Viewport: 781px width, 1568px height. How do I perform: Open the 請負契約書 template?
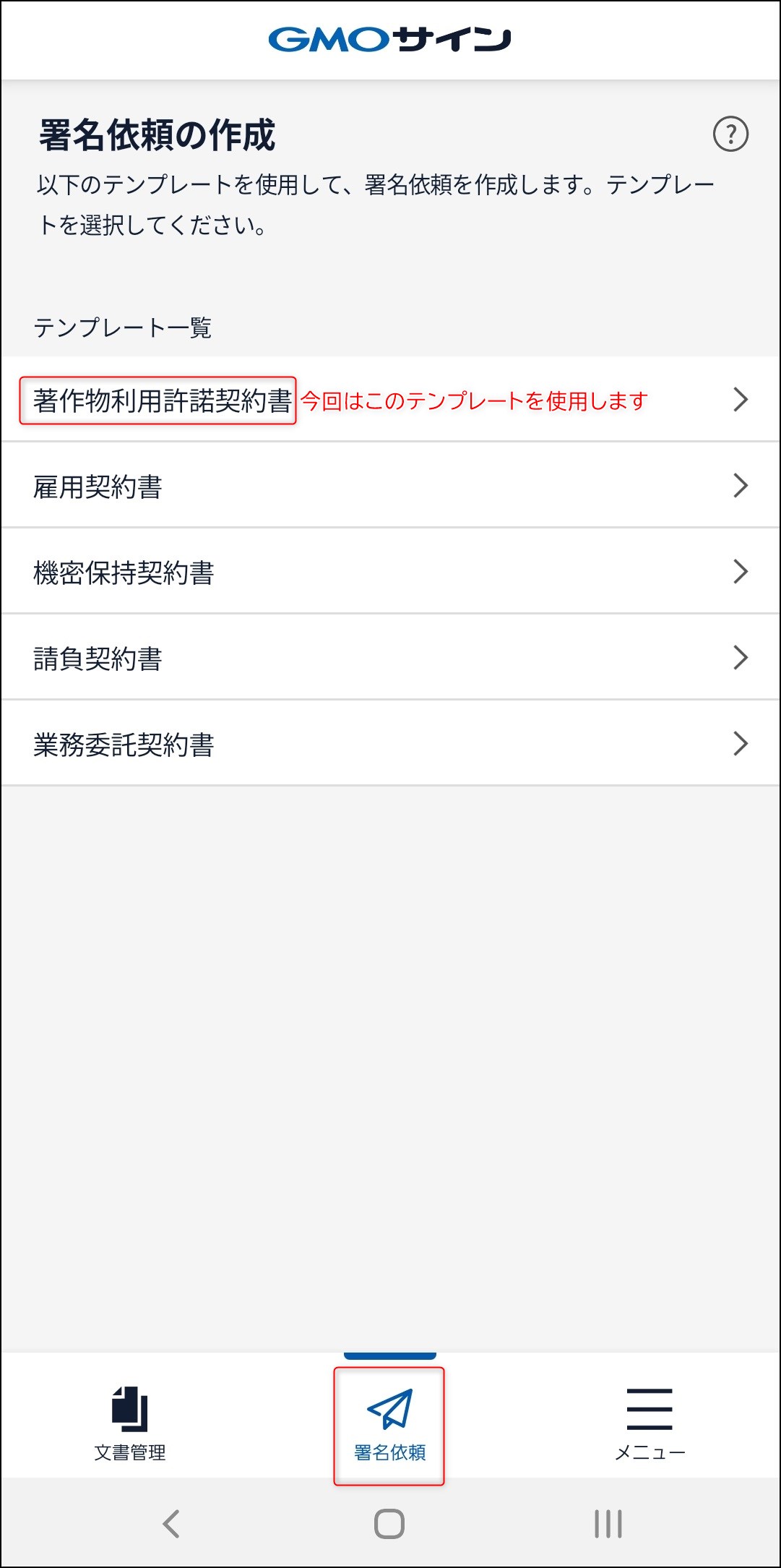coord(390,658)
